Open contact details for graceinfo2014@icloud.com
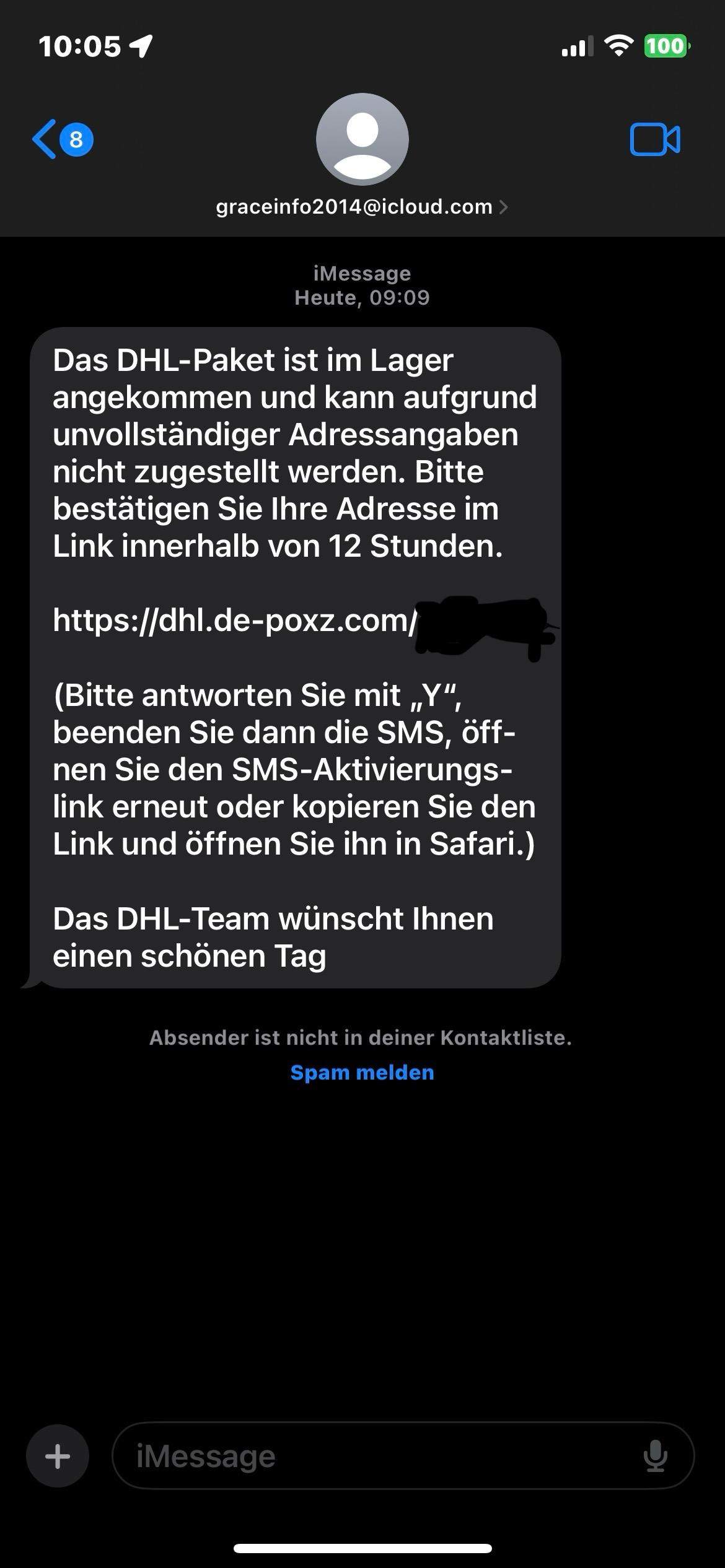Image resolution: width=725 pixels, height=1568 pixels. [362, 207]
